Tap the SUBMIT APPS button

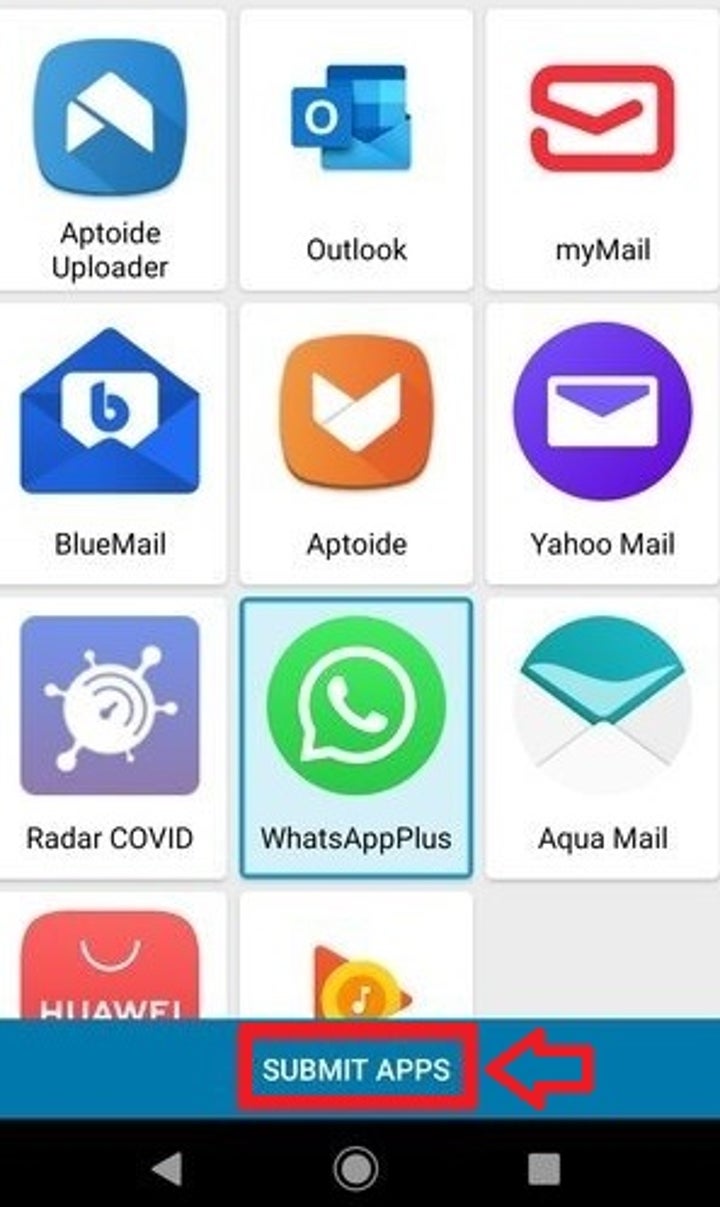tap(357, 1069)
